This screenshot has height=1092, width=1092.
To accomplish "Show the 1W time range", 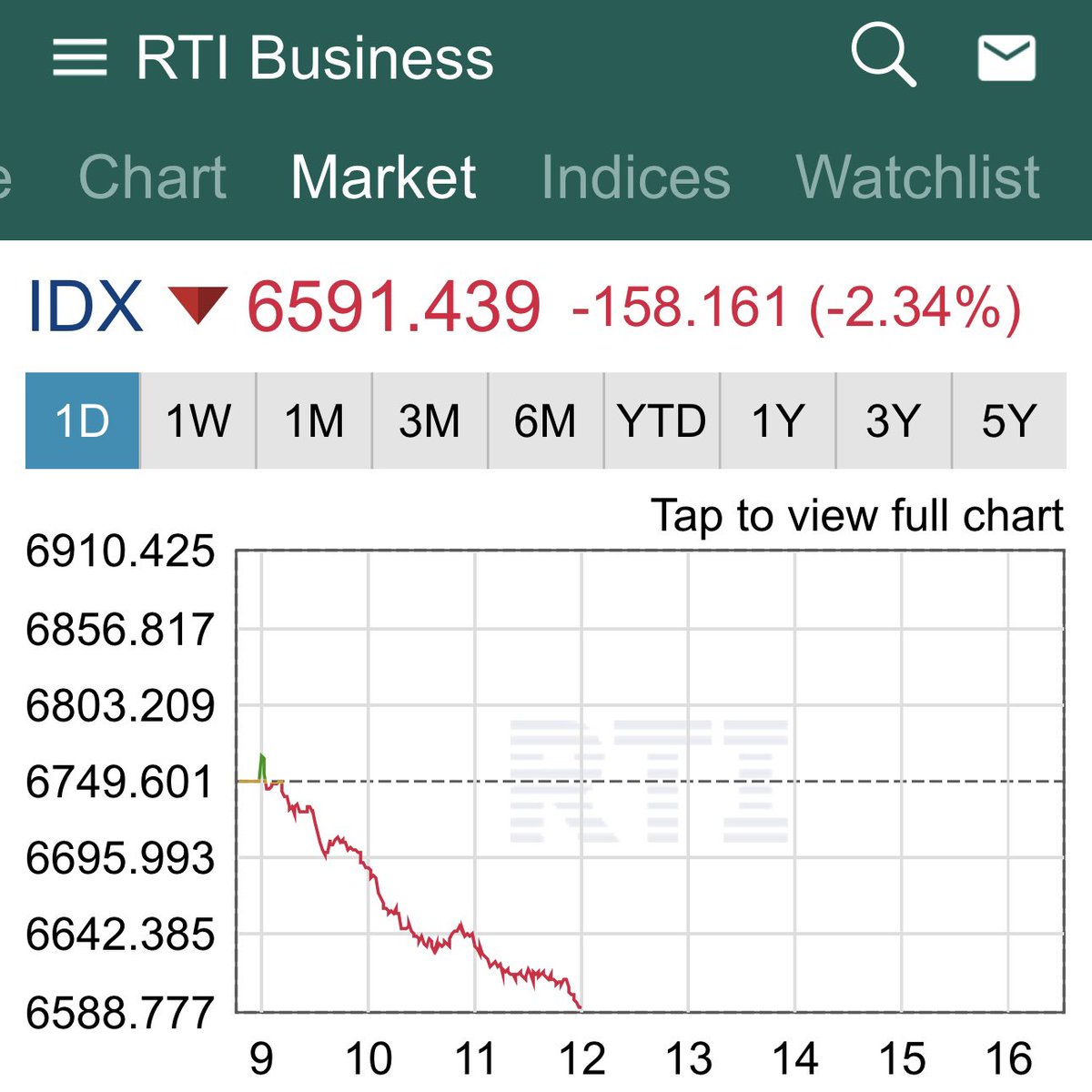I will point(198,421).
